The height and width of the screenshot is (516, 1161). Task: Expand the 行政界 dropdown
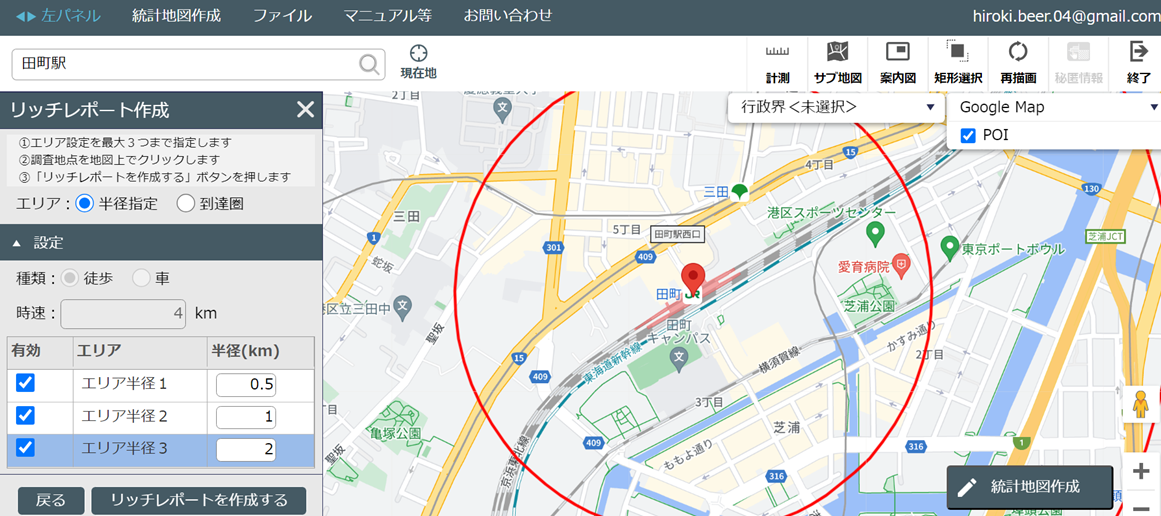pos(837,107)
